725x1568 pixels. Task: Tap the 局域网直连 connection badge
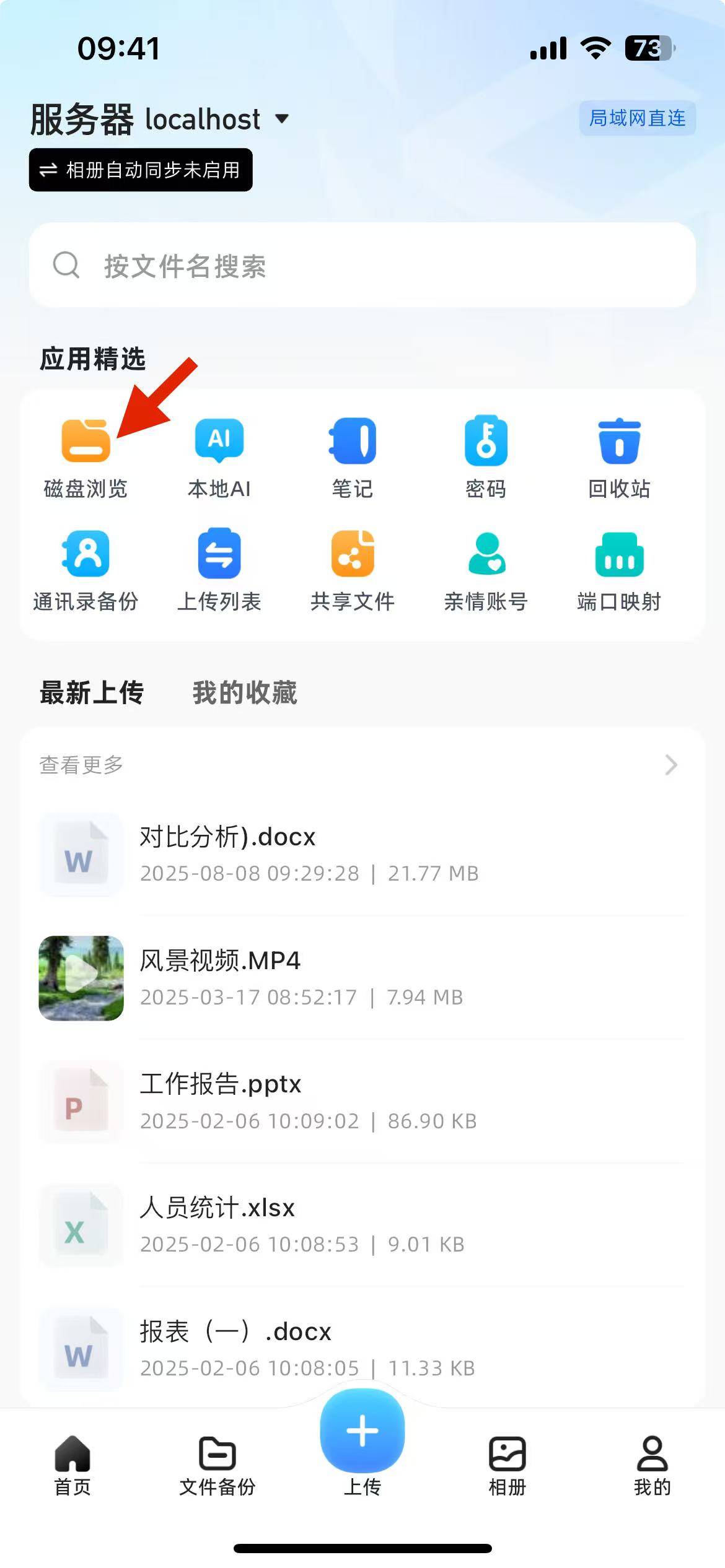point(637,118)
